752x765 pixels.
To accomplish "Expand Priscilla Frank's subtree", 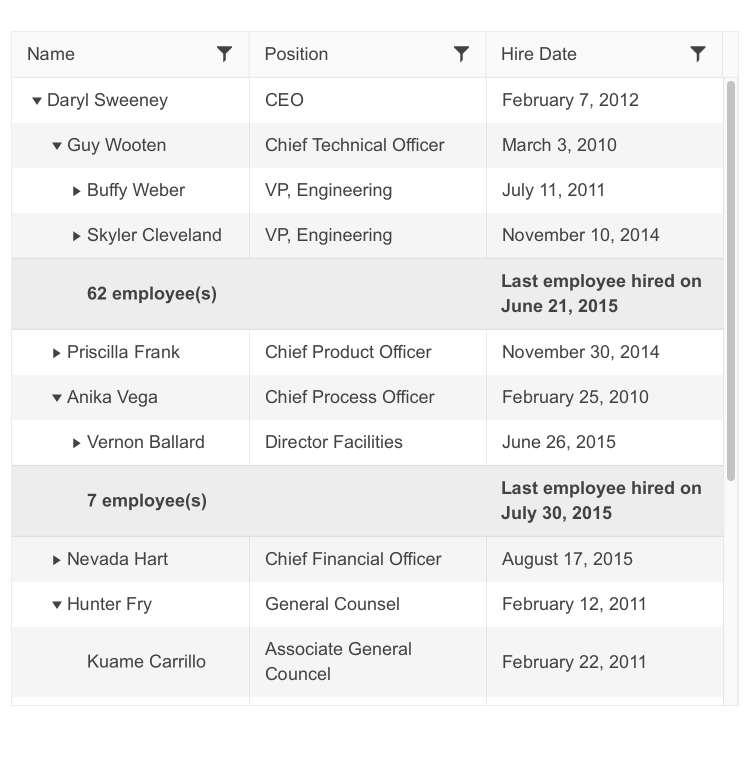I will pyautogui.click(x=56, y=352).
